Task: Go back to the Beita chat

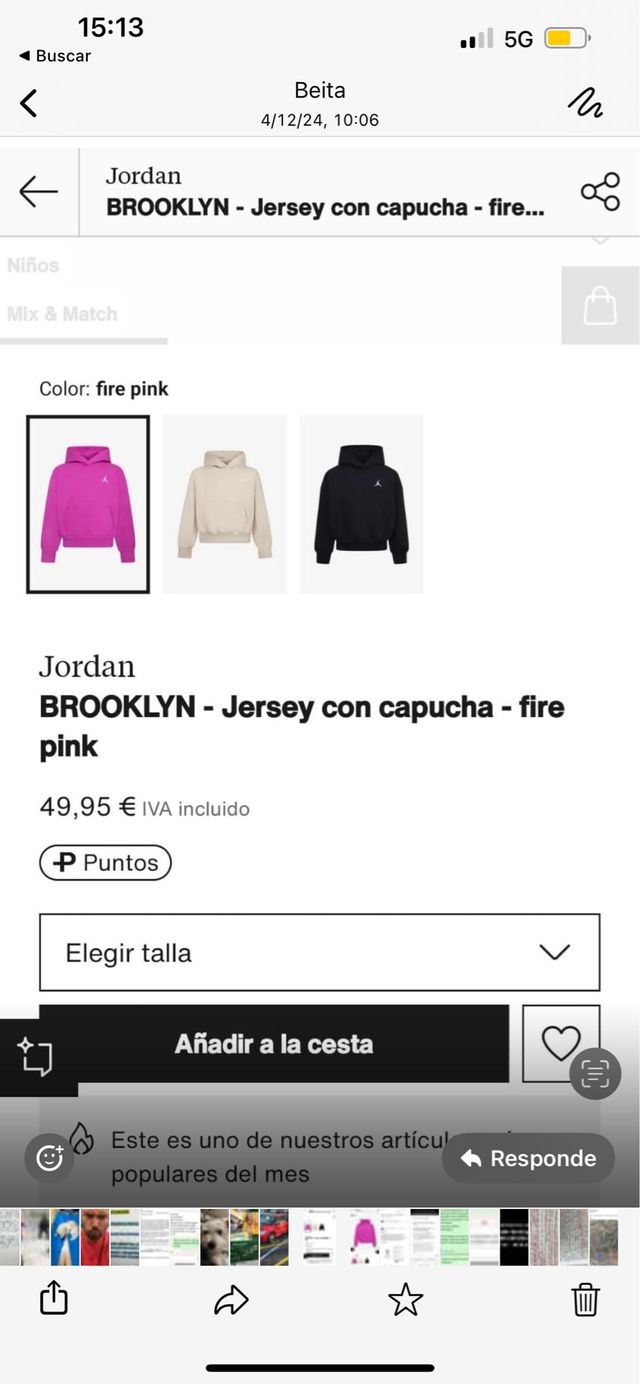Action: (29, 102)
